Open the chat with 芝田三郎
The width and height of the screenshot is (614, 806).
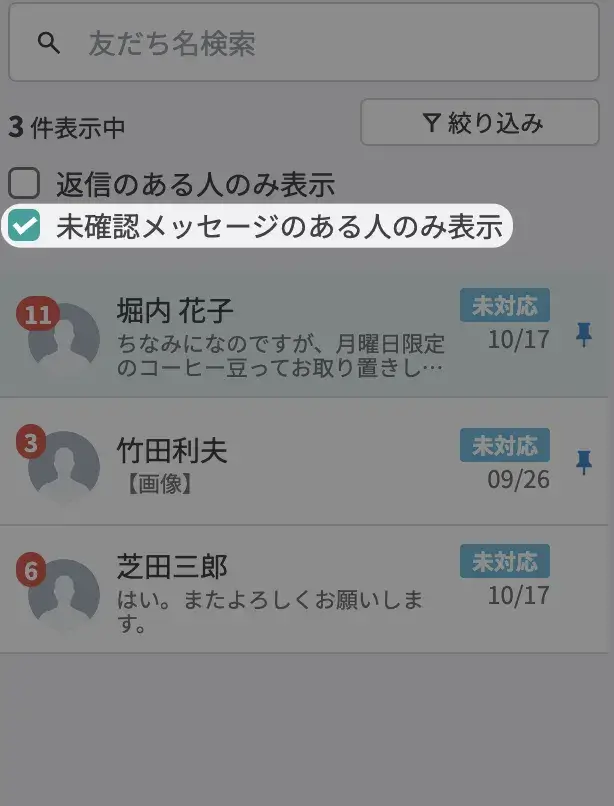(x=280, y=590)
